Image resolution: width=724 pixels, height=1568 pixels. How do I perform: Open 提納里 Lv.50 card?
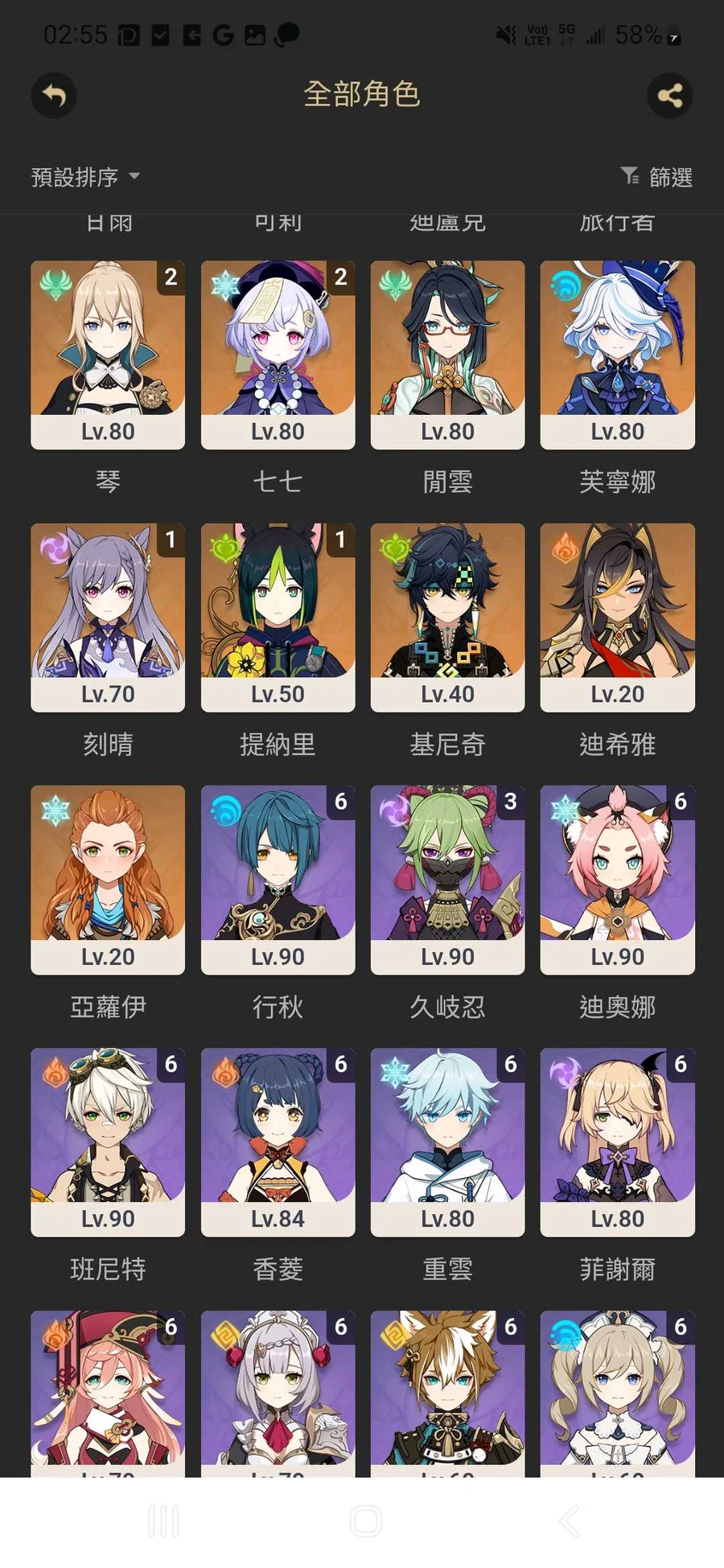coord(278,618)
